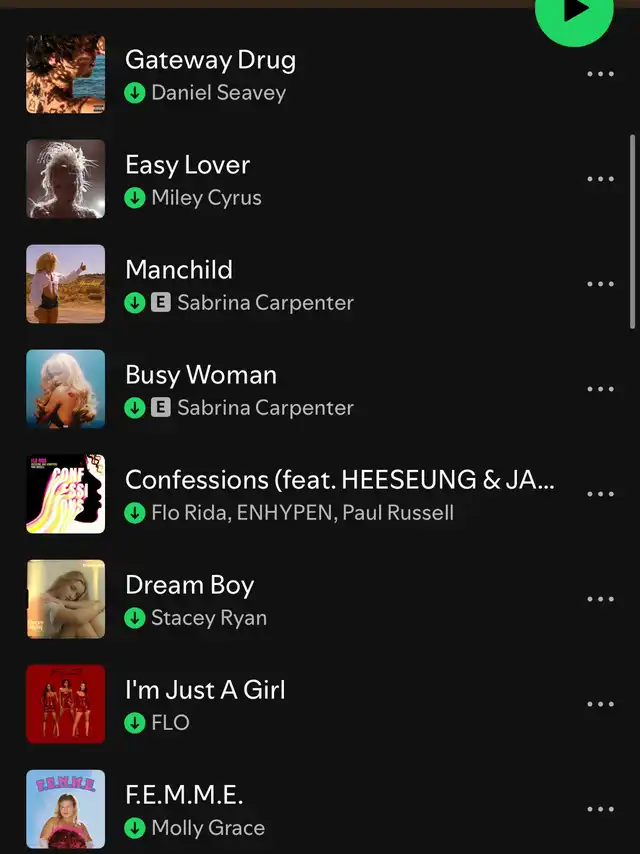Viewport: 640px width, 854px height.
Task: Open more options for I'm Just A Girl
Action: (x=600, y=704)
